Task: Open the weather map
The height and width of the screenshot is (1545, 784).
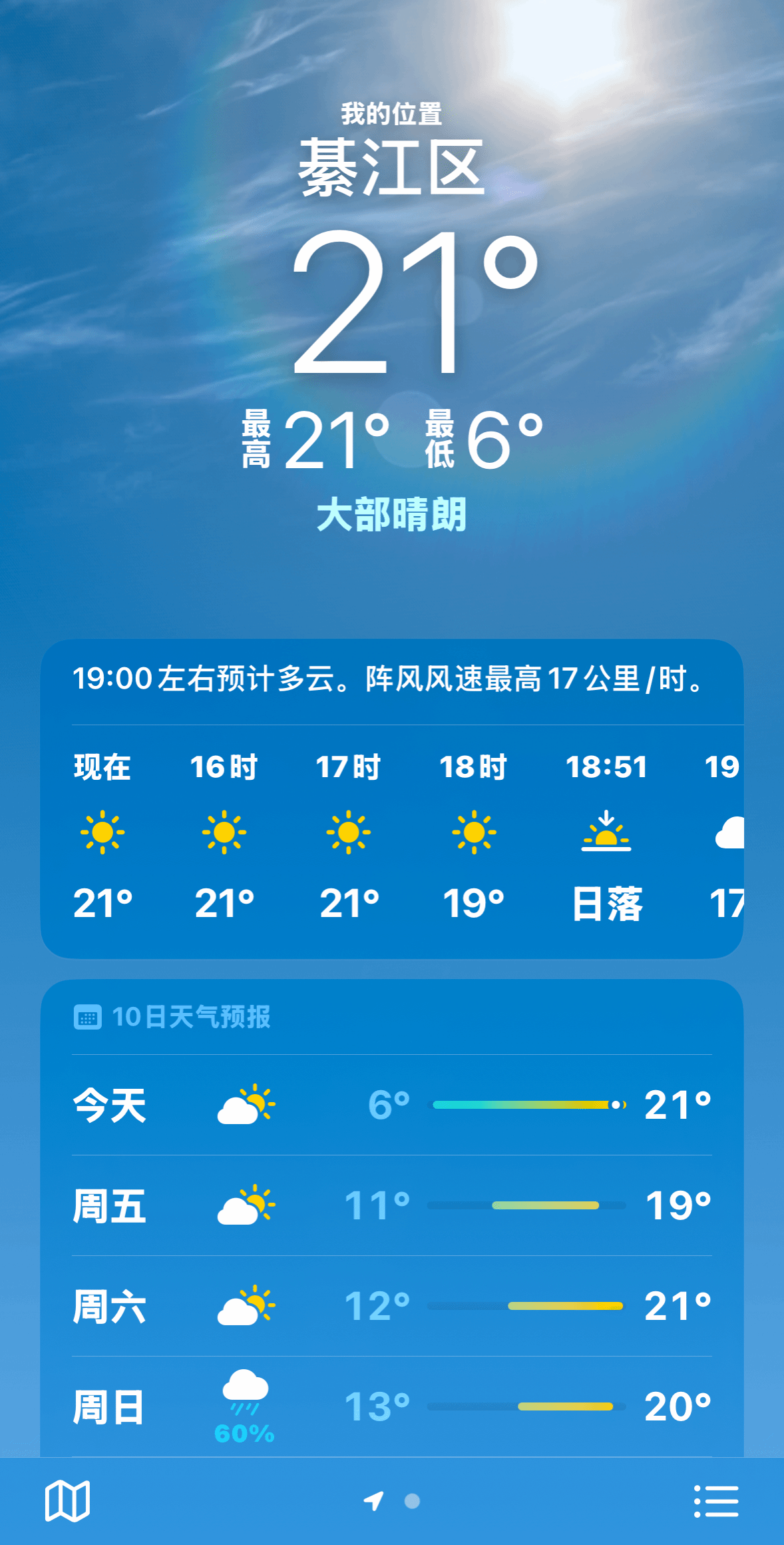Action: point(67,1501)
